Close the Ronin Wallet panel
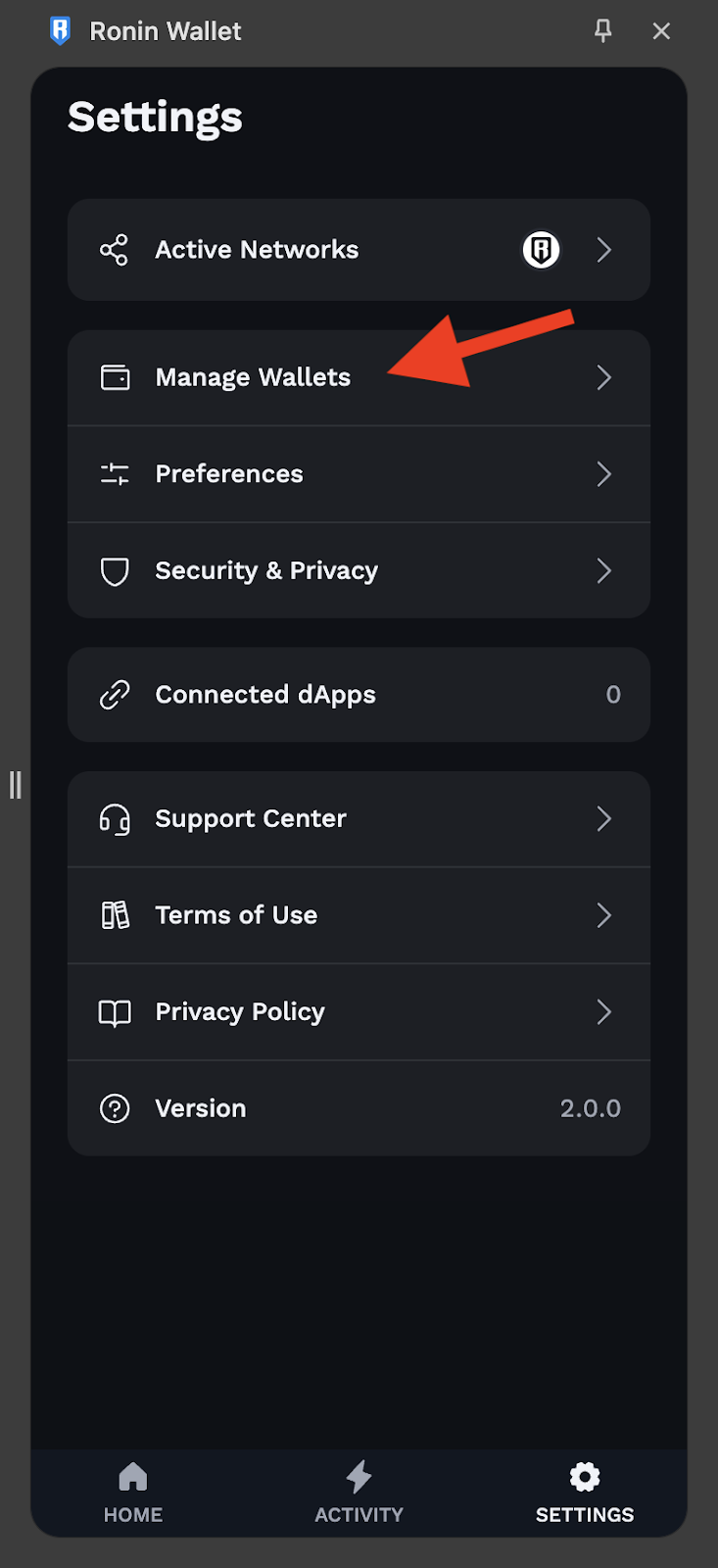This screenshot has height=1568, width=718. pos(662,31)
